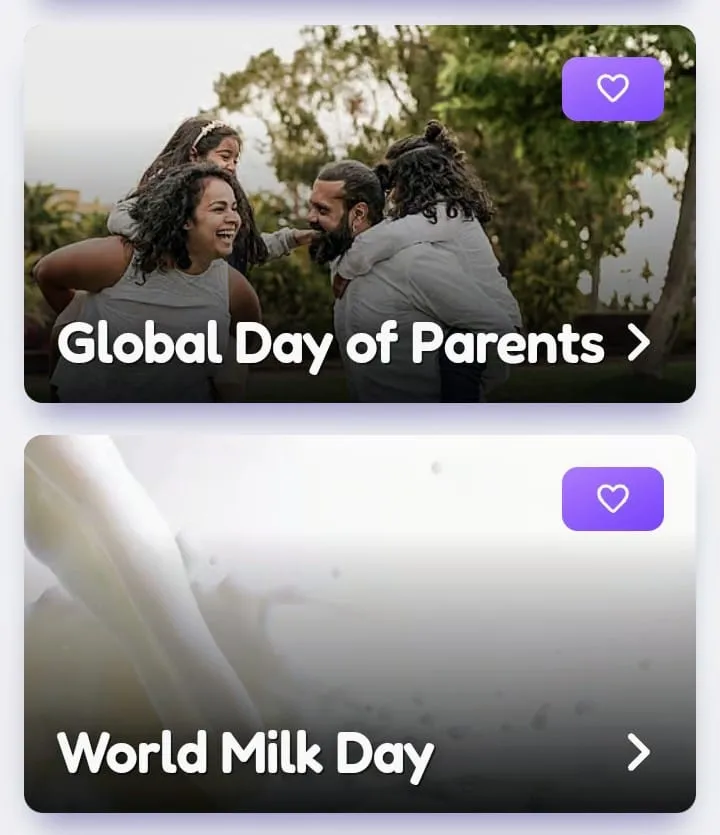Favorite the World Milk Day card
Viewport: 720px width, 835px height.
[x=612, y=498]
